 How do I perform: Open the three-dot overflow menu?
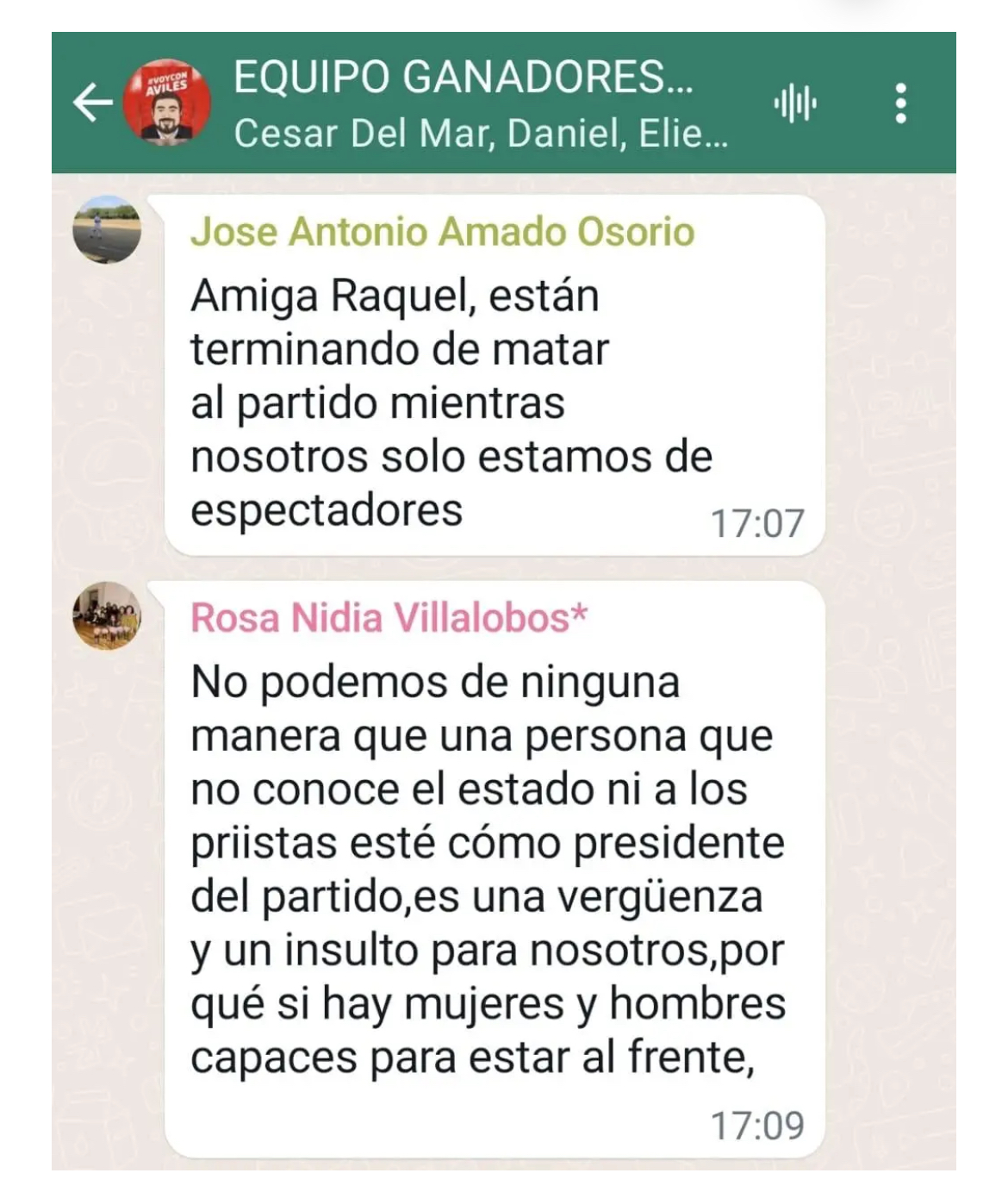[x=900, y=103]
